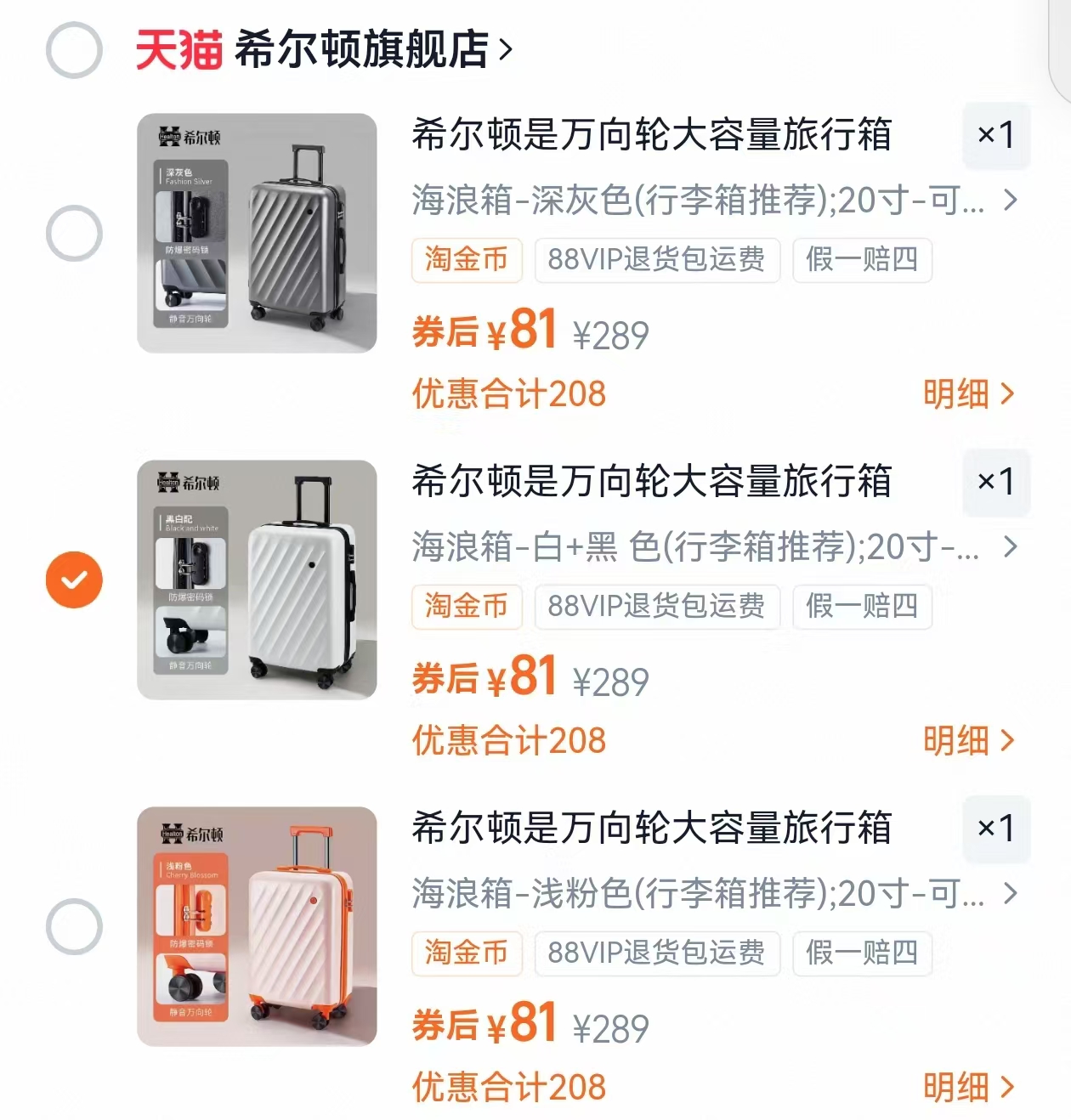This screenshot has height=1120, width=1071.
Task: Click the 假一赔四 badge on the middle item
Action: click(861, 608)
